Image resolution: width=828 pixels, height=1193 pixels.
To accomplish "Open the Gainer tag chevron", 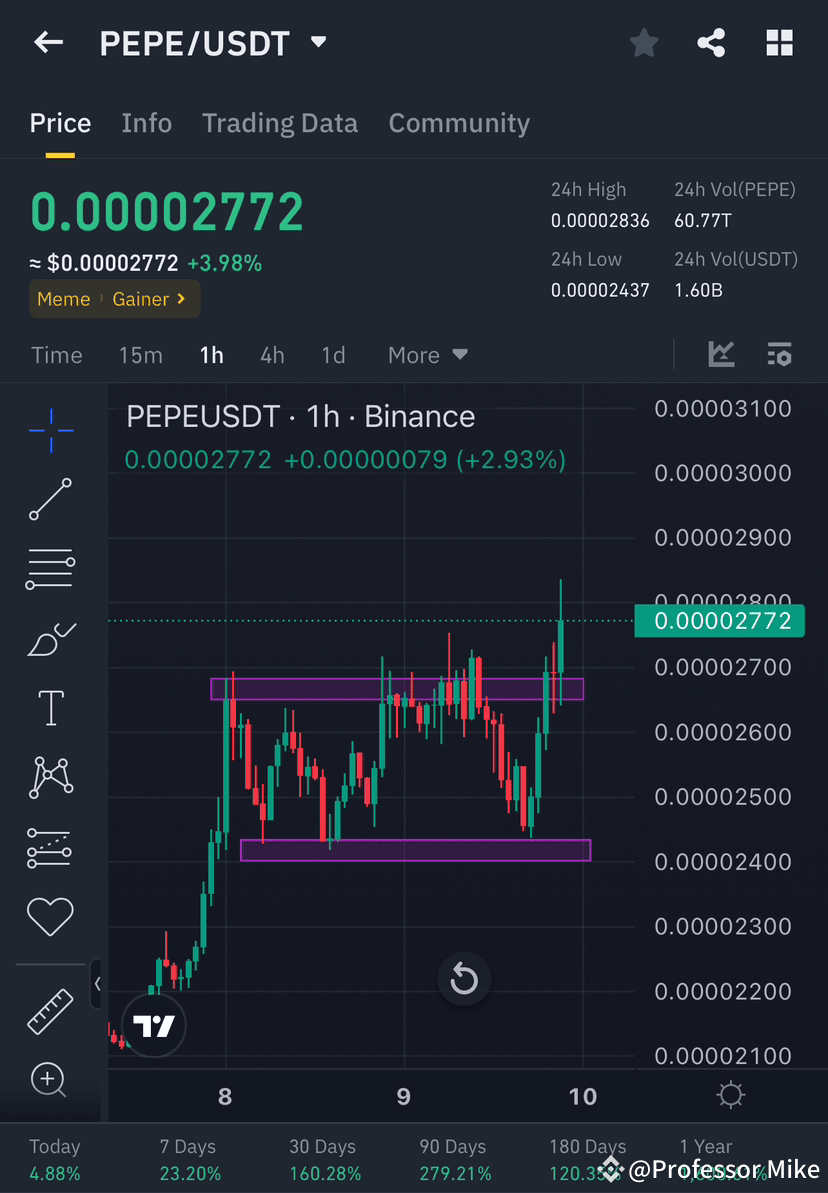I will click(x=181, y=299).
